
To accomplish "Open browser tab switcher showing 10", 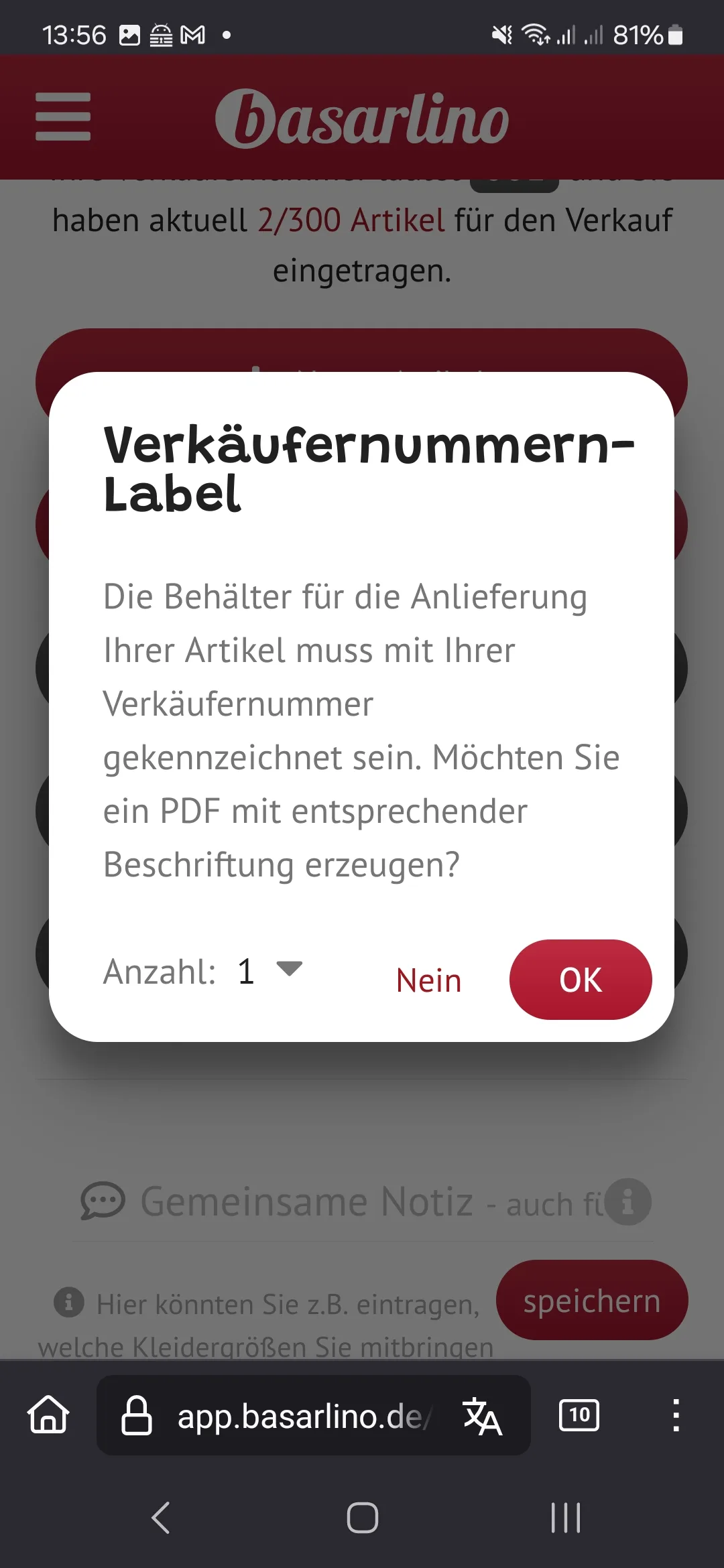I will [579, 1415].
